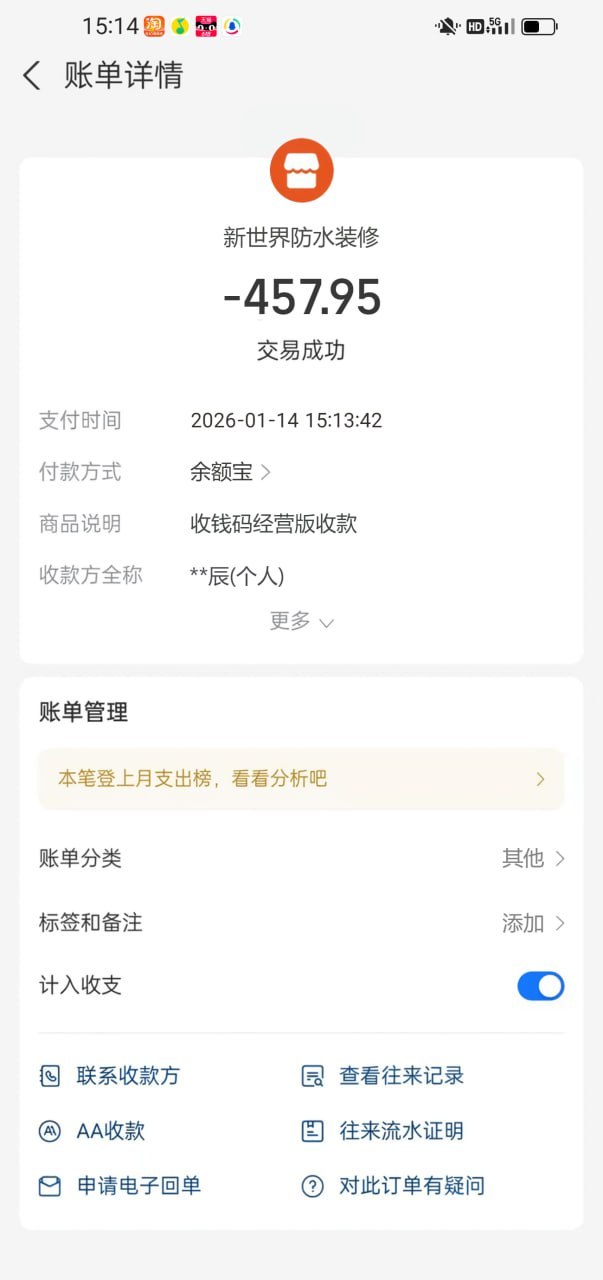The height and width of the screenshot is (1280, 603).
Task: Open 余额宝 payment method details
Action: [231, 472]
